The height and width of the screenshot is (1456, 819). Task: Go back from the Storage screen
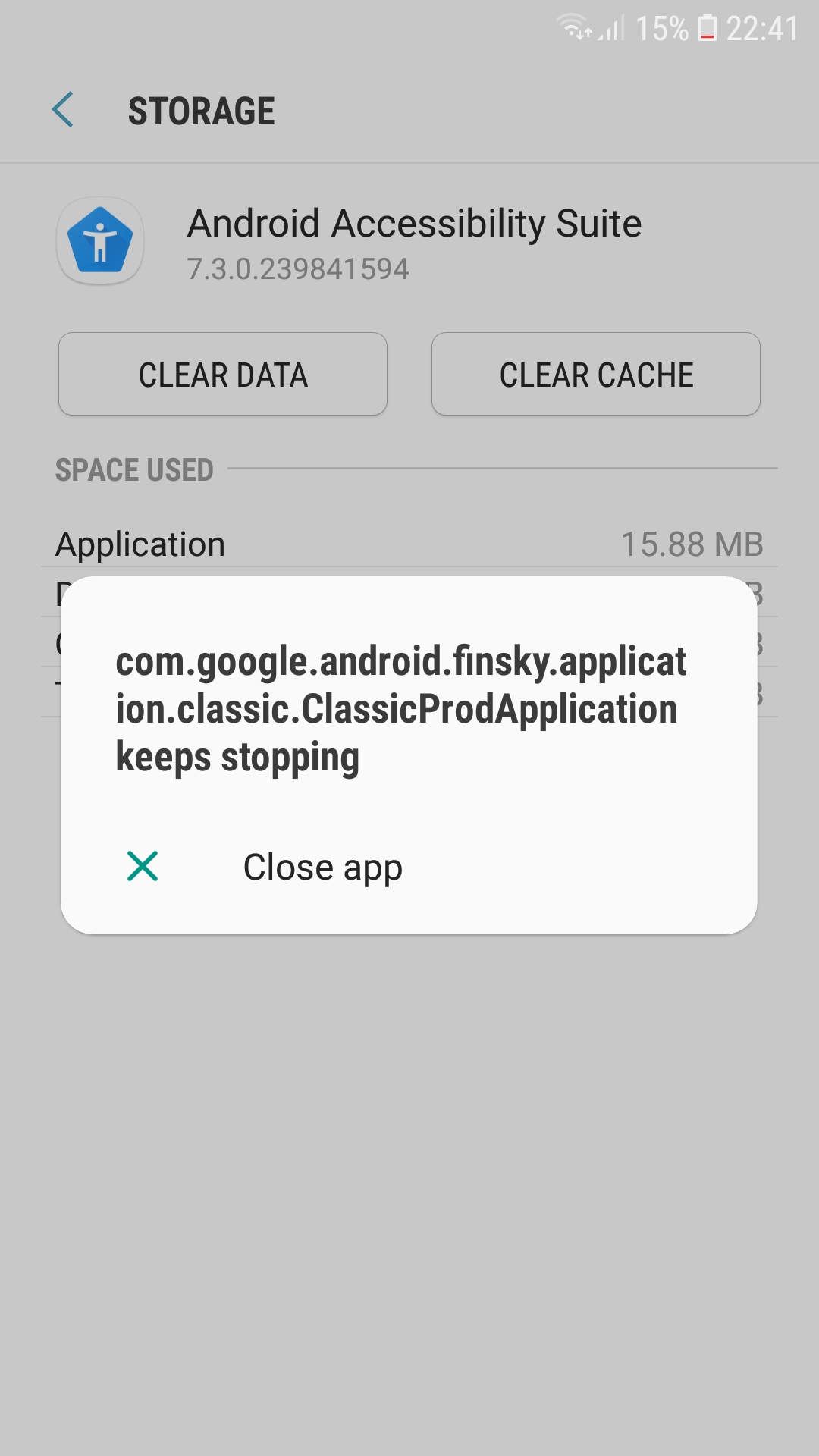click(63, 111)
